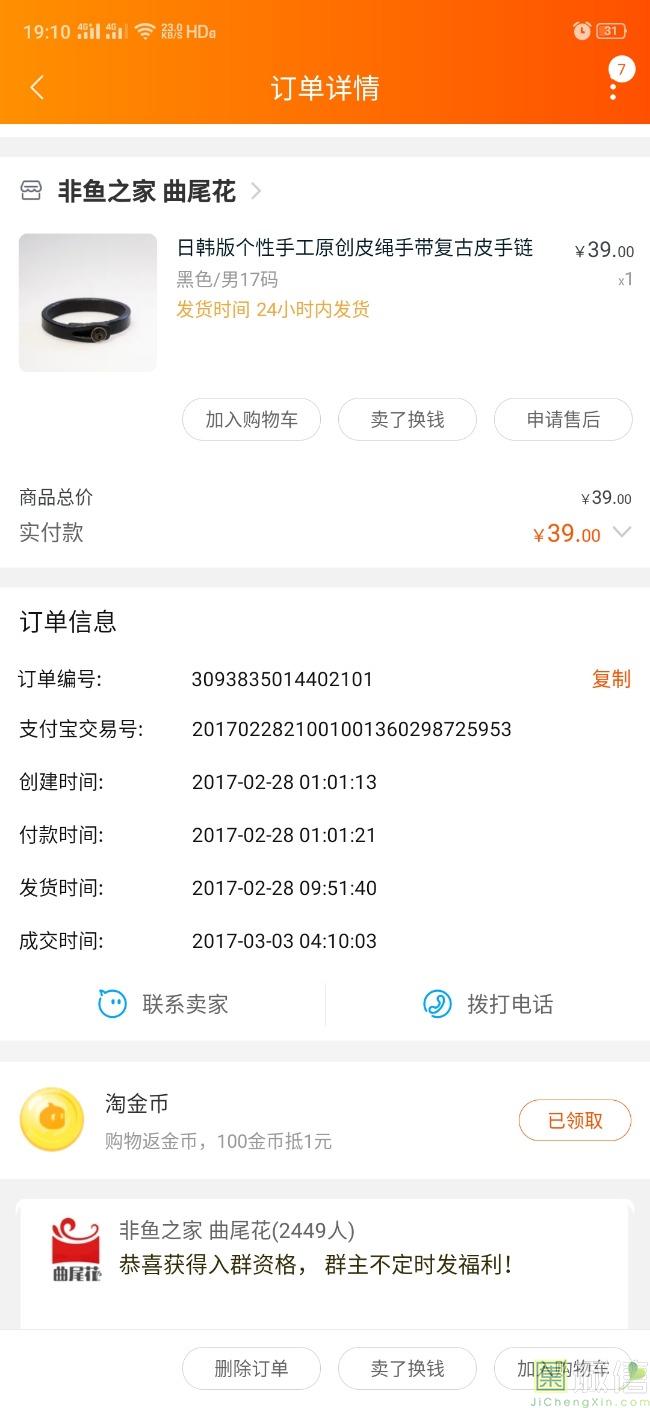Viewport: 650px width, 1408px height.
Task: Tap the 已领取 Taojinbi button
Action: pyautogui.click(x=575, y=1121)
